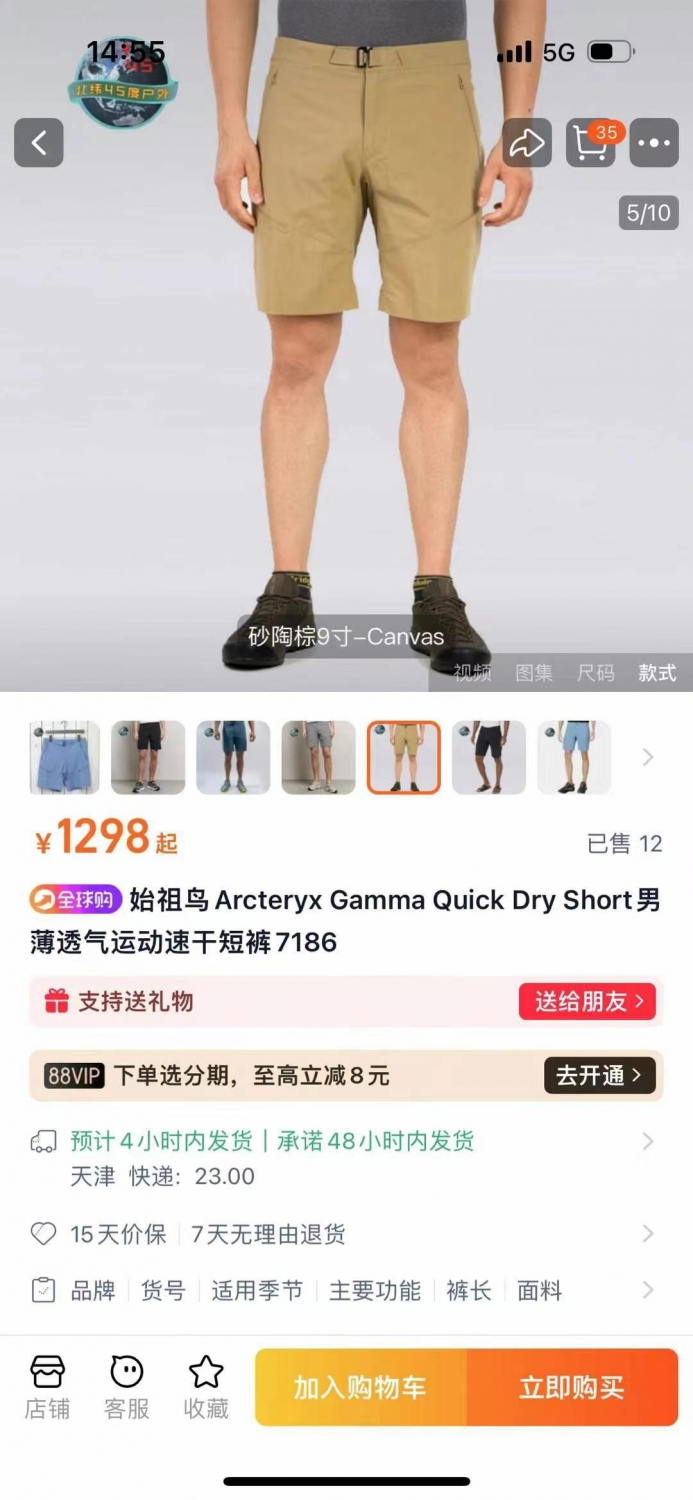This screenshot has height=1500, width=693.
Task: Open the shopping cart with 35 items
Action: (x=592, y=143)
